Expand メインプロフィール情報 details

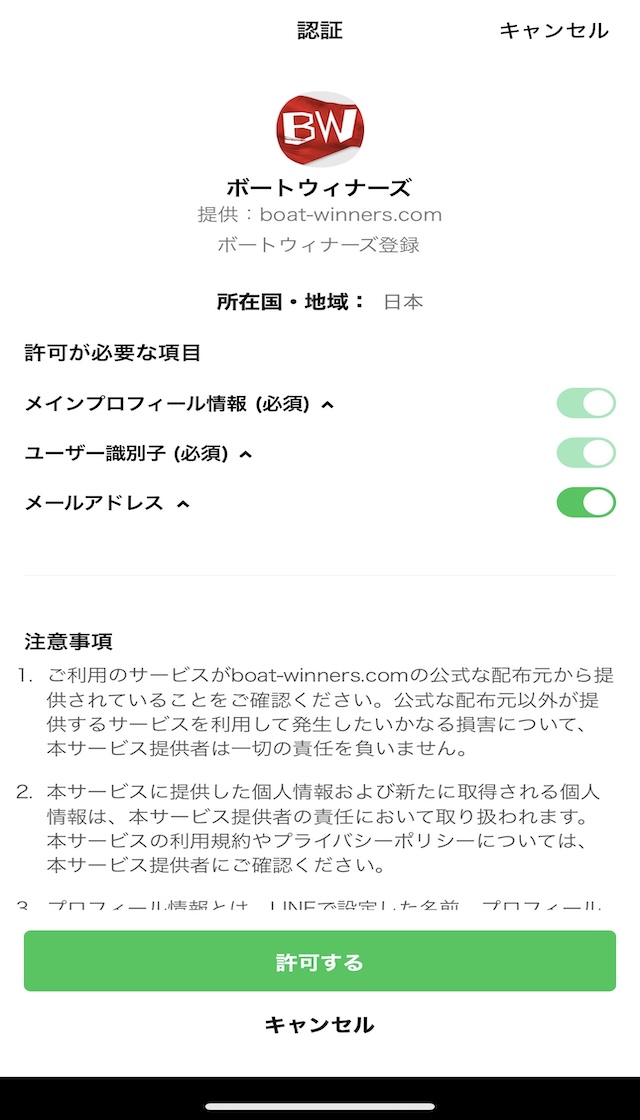pos(327,405)
